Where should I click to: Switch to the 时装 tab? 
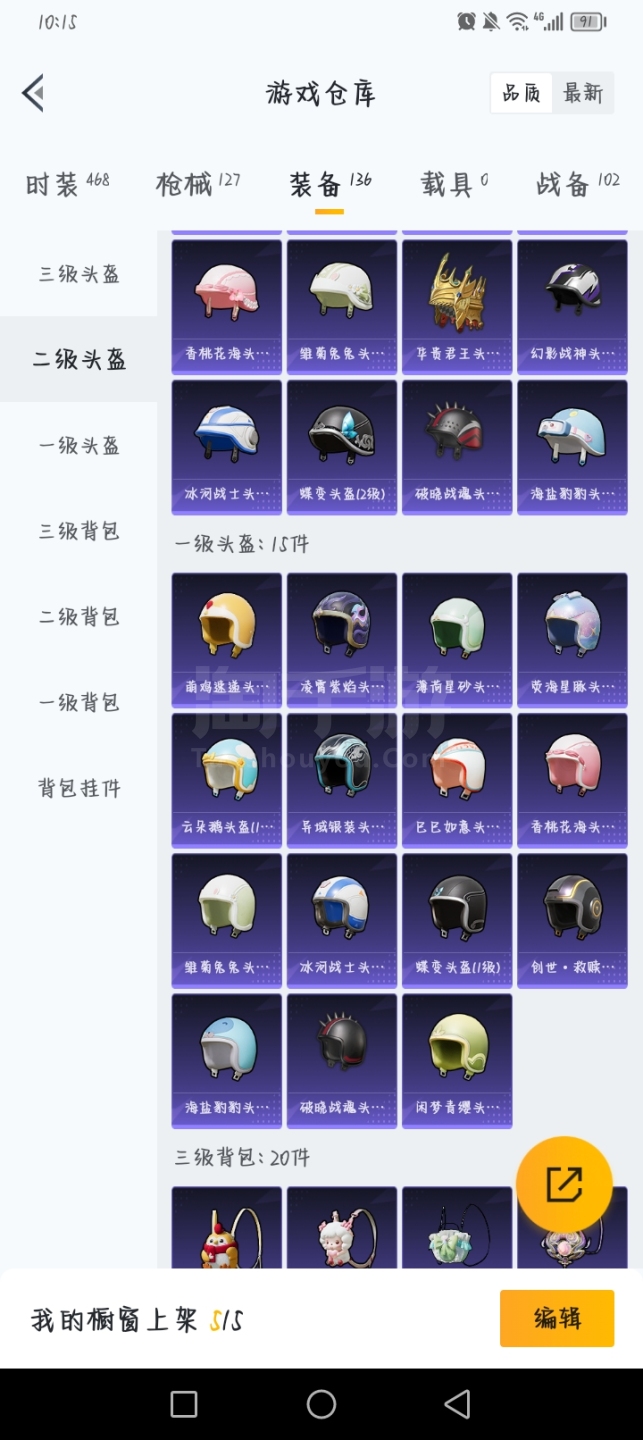pos(67,184)
